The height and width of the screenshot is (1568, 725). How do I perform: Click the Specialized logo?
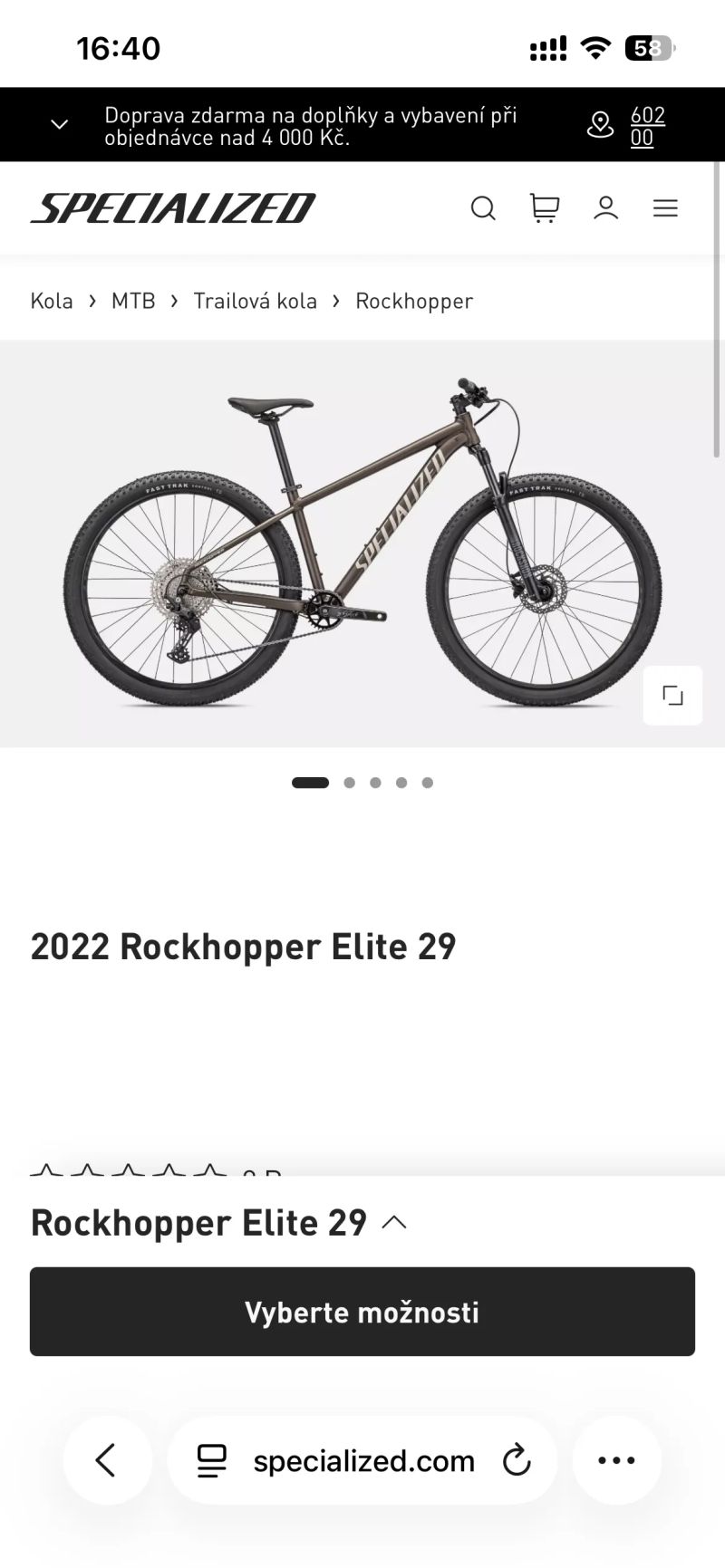click(x=172, y=207)
